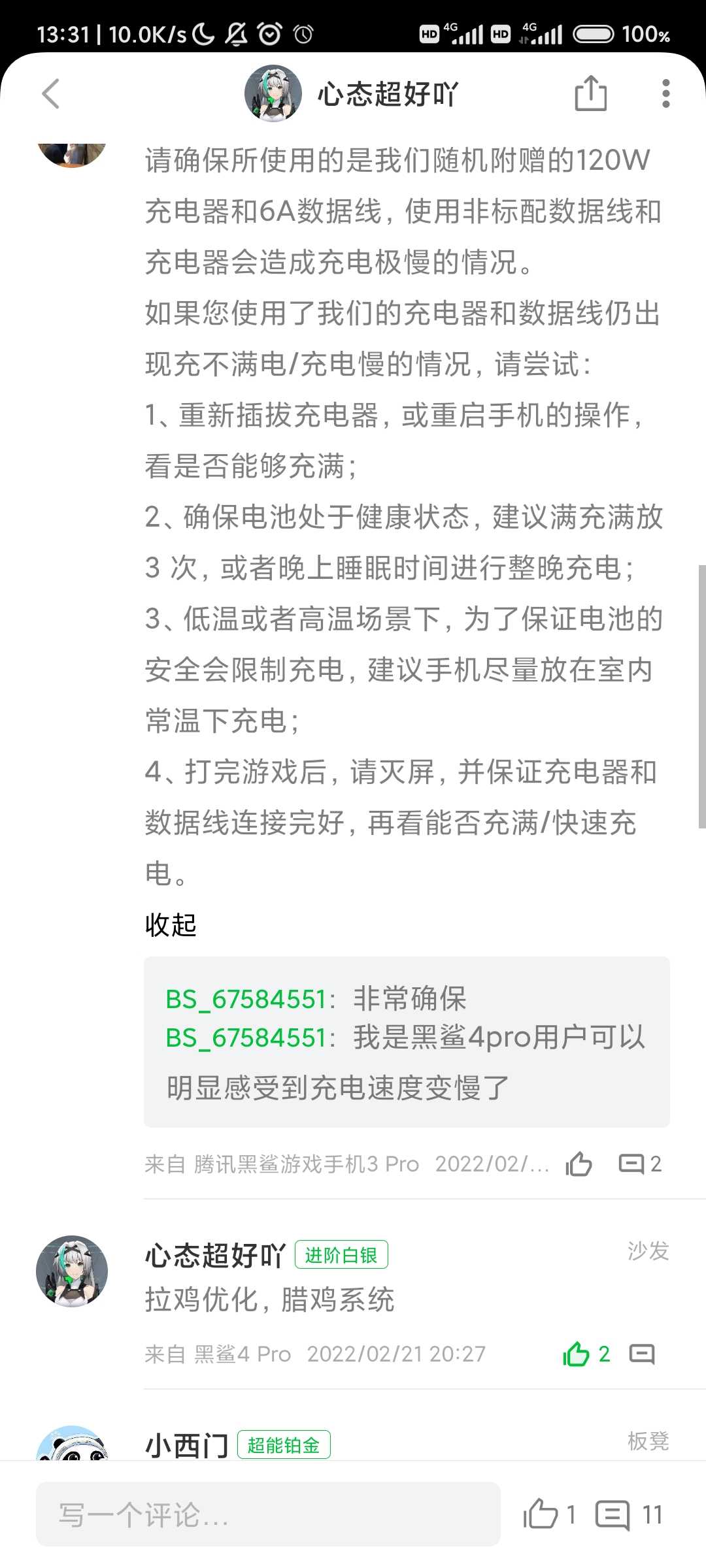Like the comment from 腾讯黑鲨游戏手机3 Pro
Image resolution: width=706 pixels, height=1568 pixels.
pyautogui.click(x=579, y=1164)
